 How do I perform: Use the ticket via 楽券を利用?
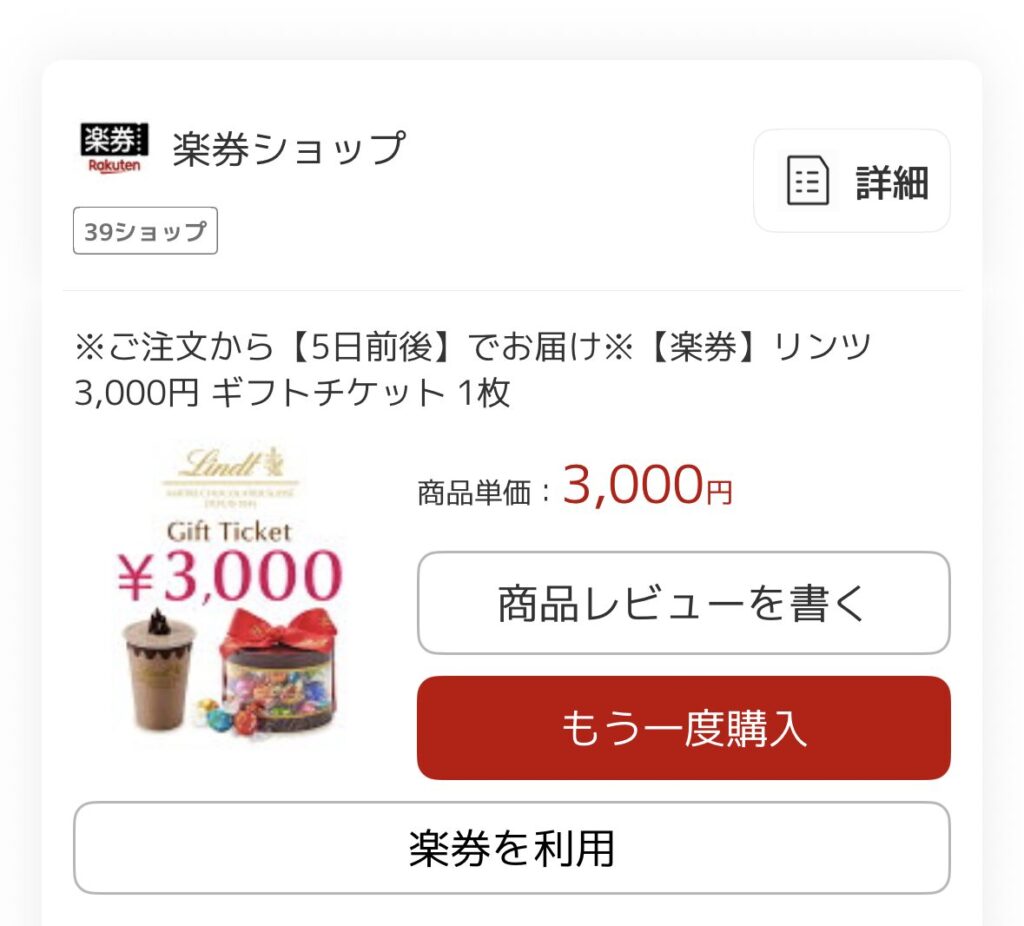[511, 848]
